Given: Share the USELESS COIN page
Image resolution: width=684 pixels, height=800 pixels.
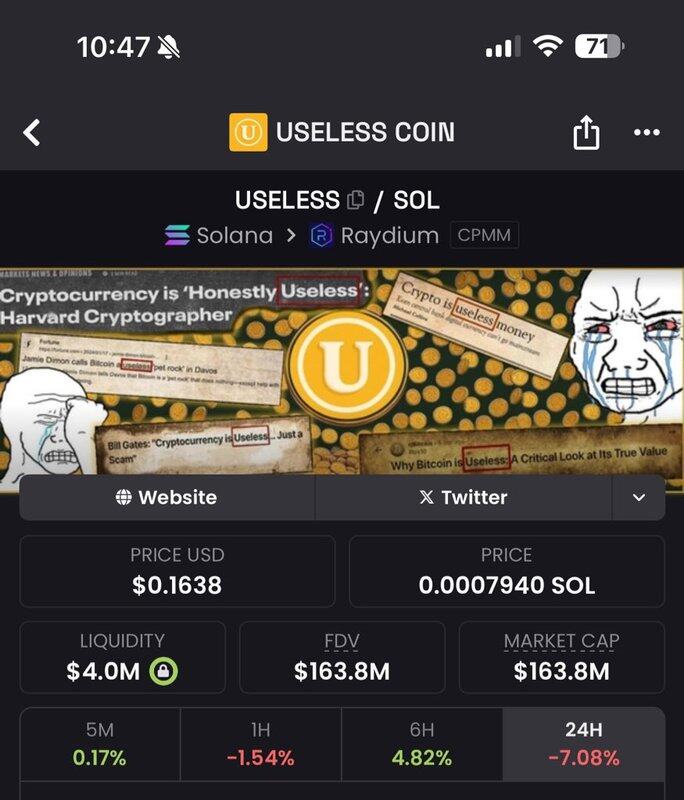Looking at the screenshot, I should point(586,133).
